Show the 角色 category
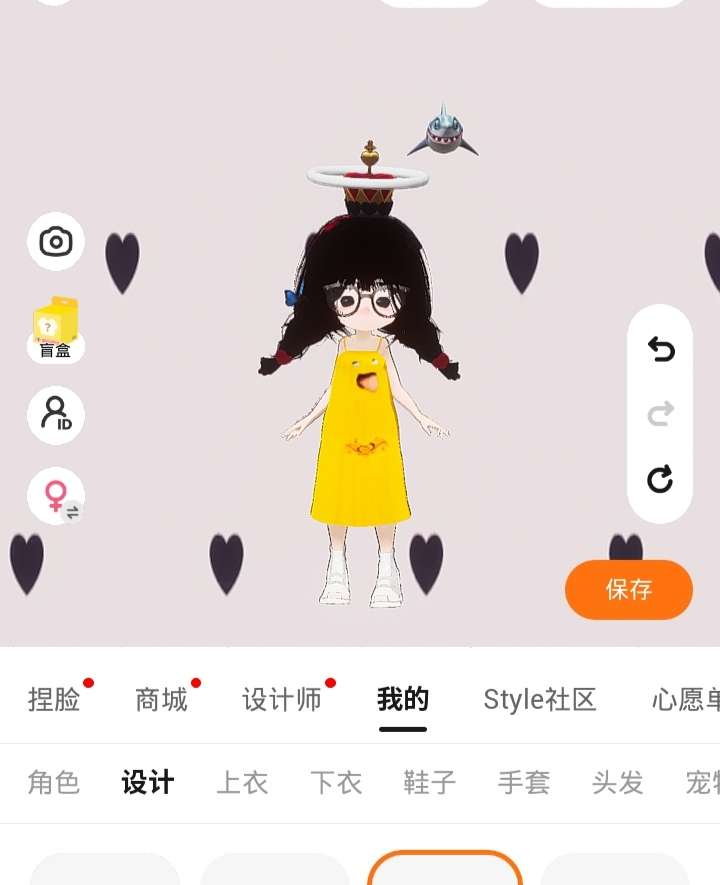Screen dimensions: 720x885 pos(54,782)
